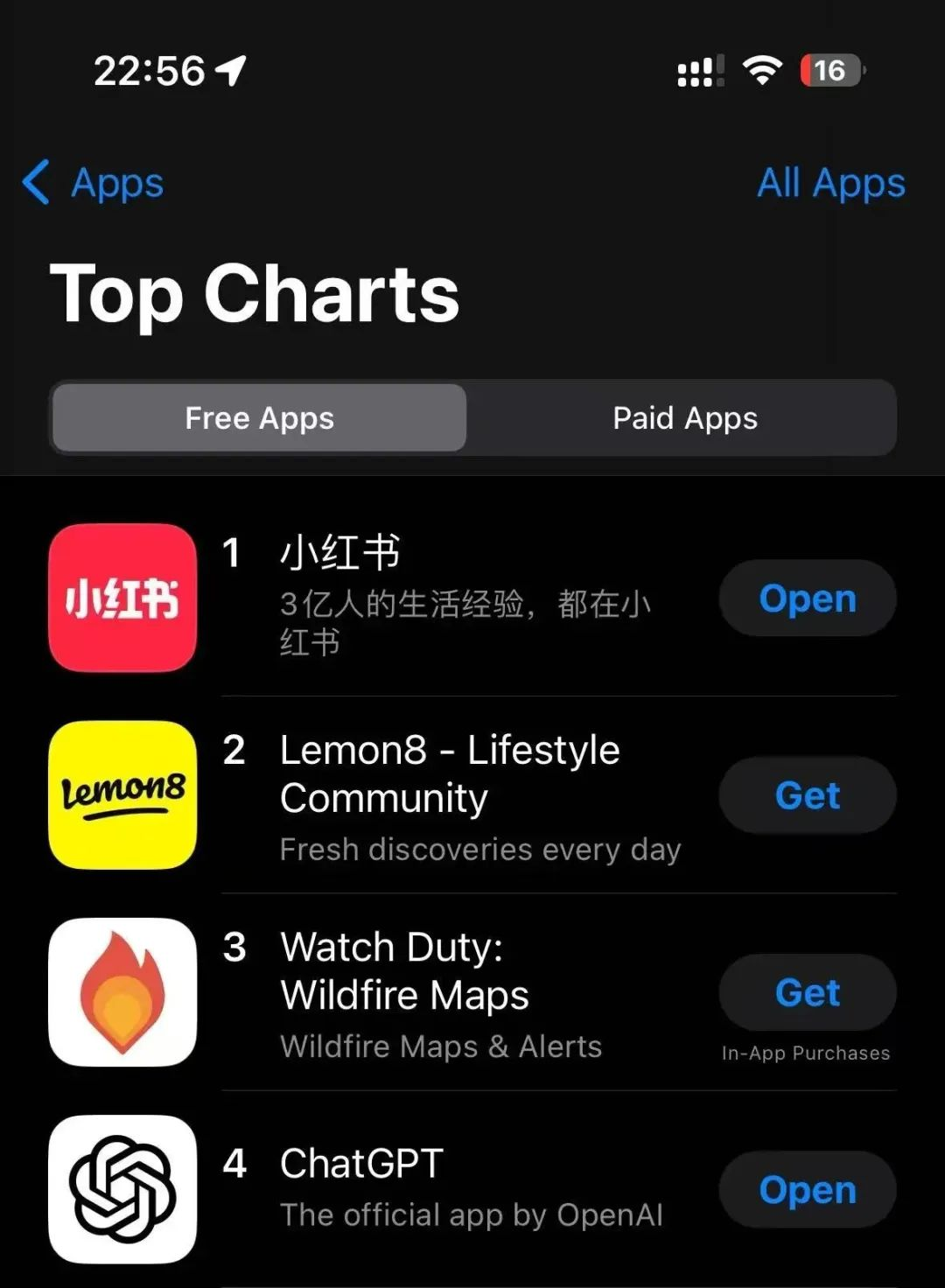Viewport: 945px width, 1288px height.
Task: Open the ChatGPT app icon
Action: 121,1190
